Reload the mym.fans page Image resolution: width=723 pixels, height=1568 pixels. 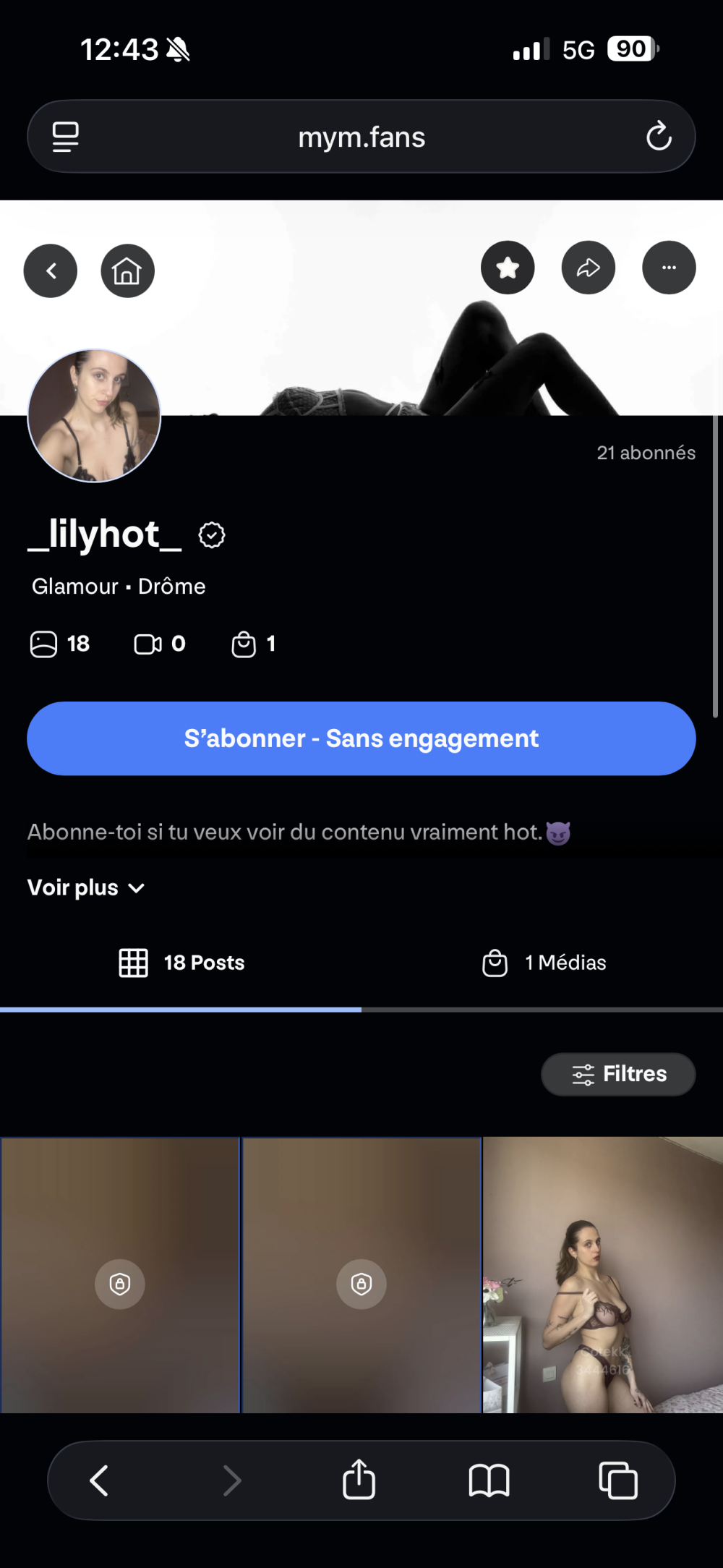pos(659,136)
